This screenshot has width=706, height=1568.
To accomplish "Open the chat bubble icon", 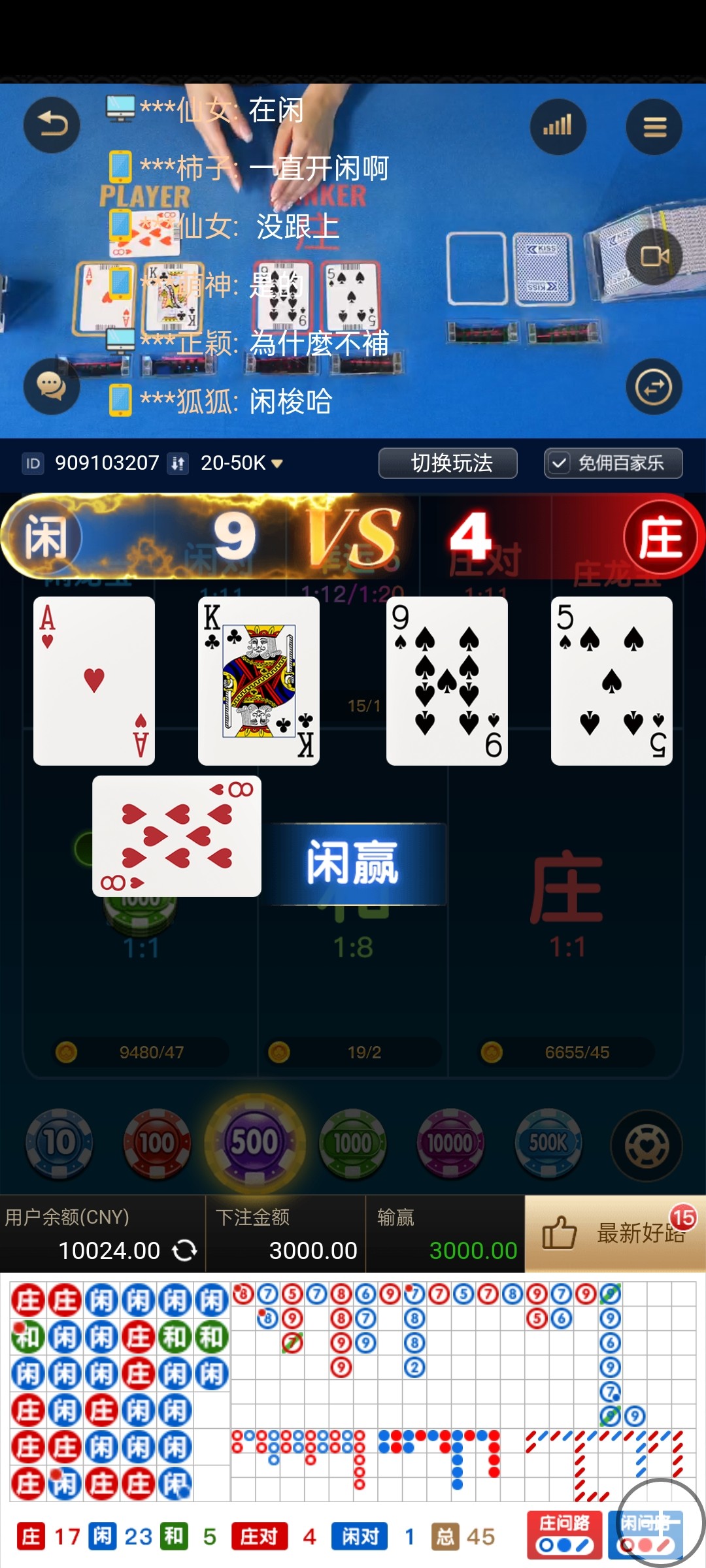I will coord(52,386).
